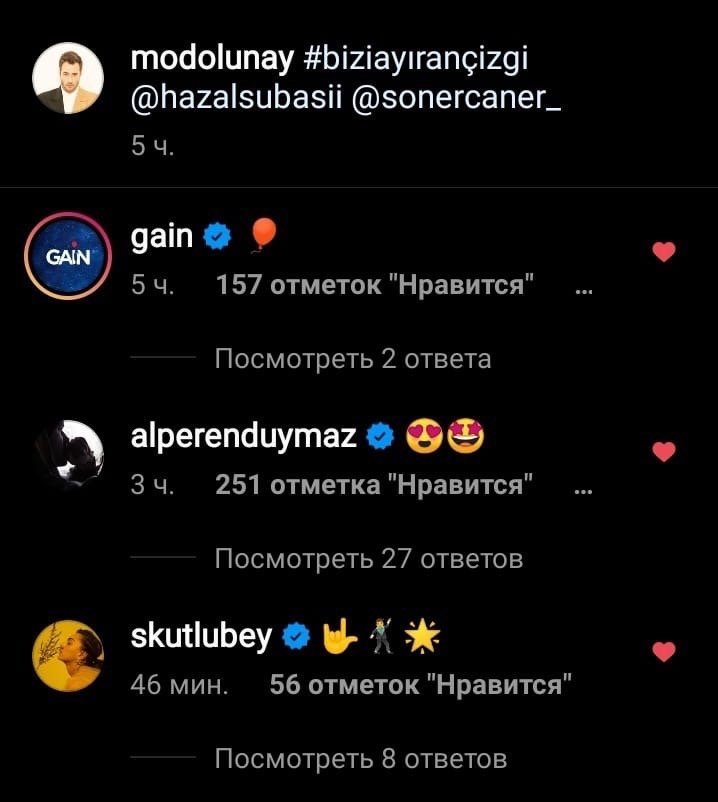The height and width of the screenshot is (802, 718).
Task: Unlike alperenduymaz's comment
Action: [663, 452]
